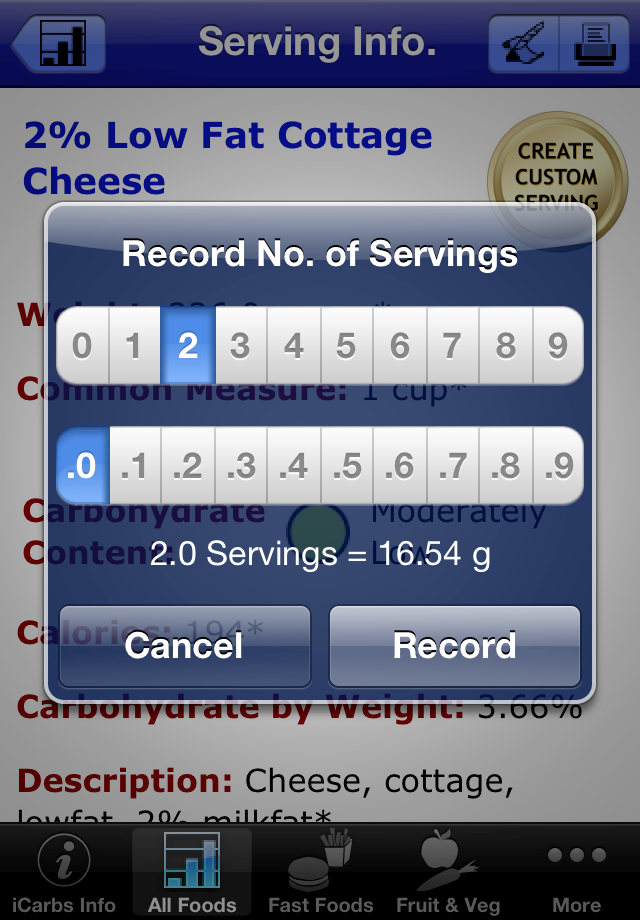Cancel the servings dialog
Viewport: 640px width, 920px height.
185,645
